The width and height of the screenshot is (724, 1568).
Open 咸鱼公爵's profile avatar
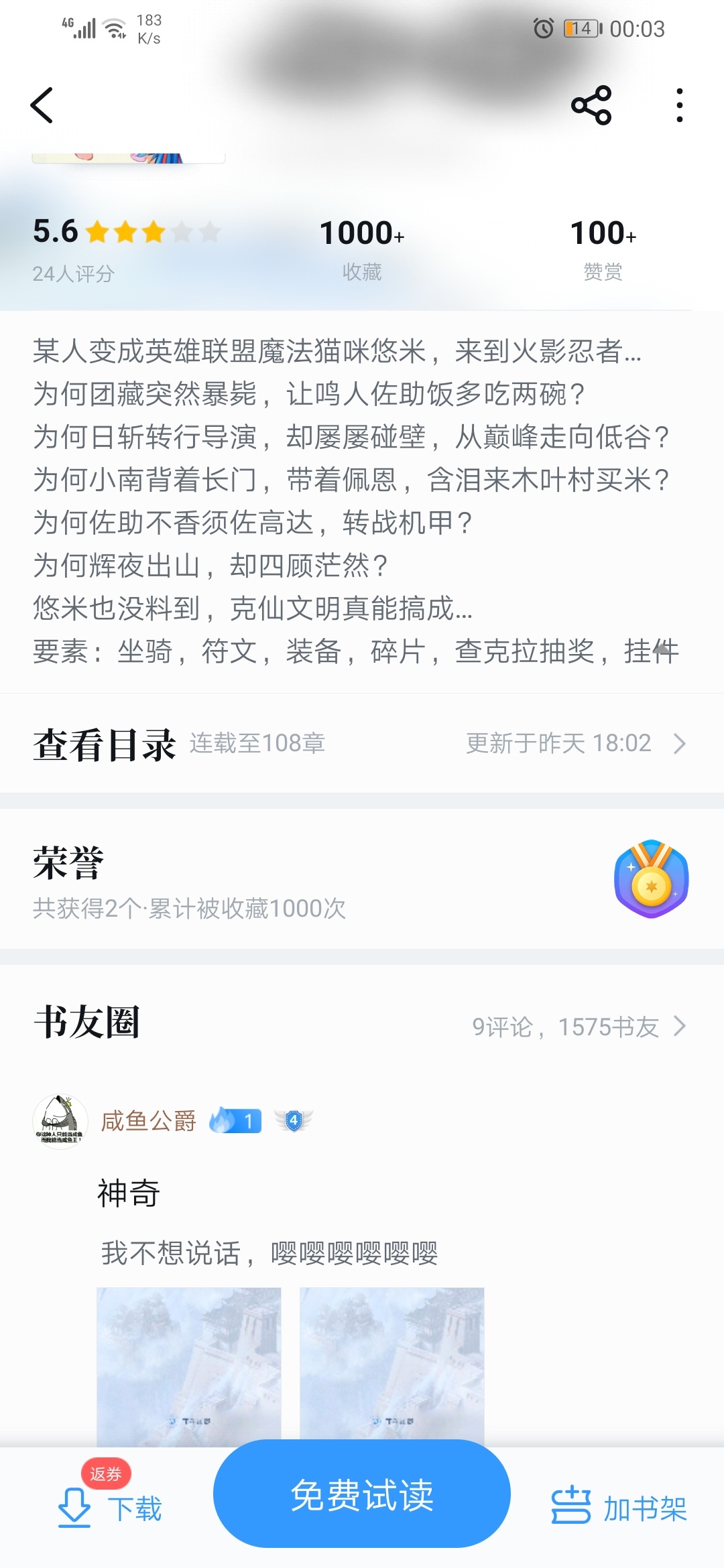coord(60,1122)
